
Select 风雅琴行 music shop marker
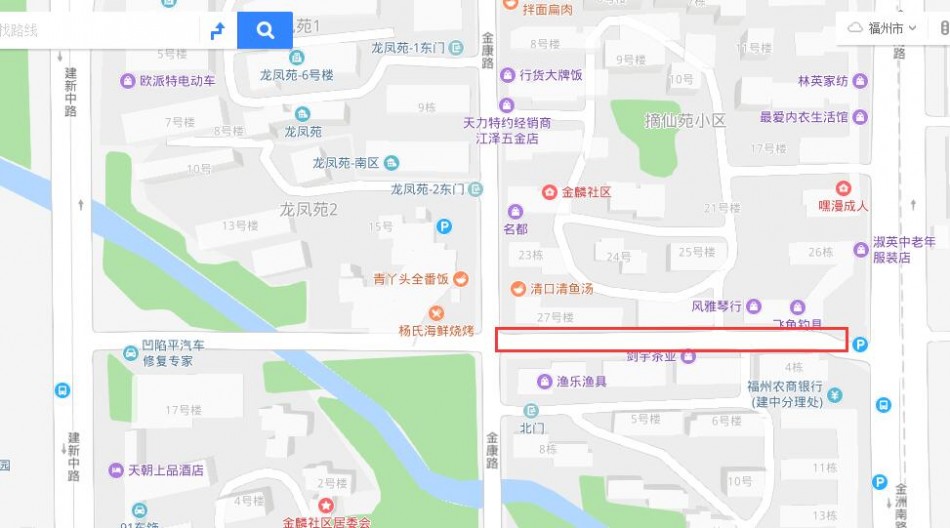tap(755, 306)
